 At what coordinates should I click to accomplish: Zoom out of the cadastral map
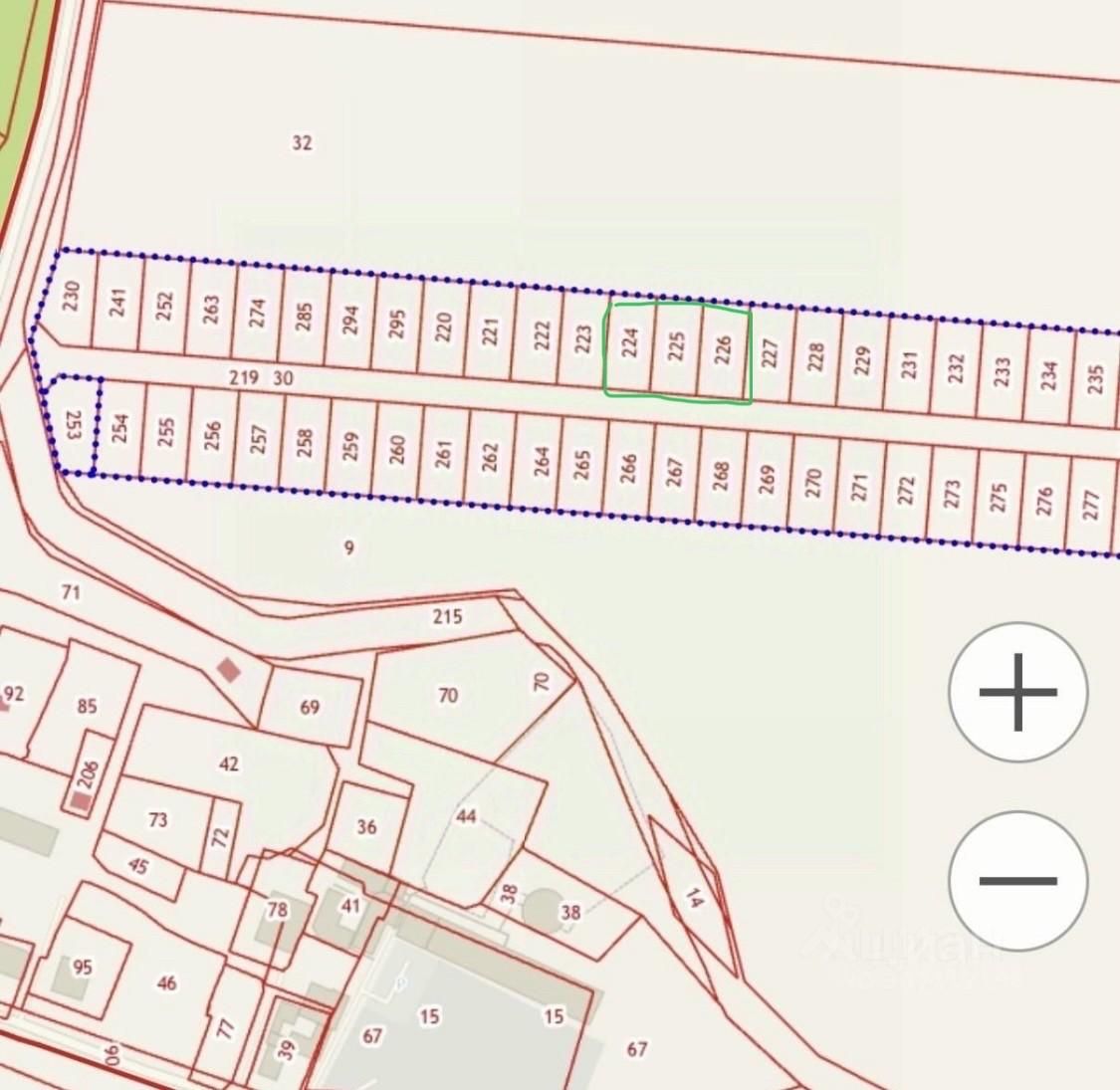[x=1017, y=880]
